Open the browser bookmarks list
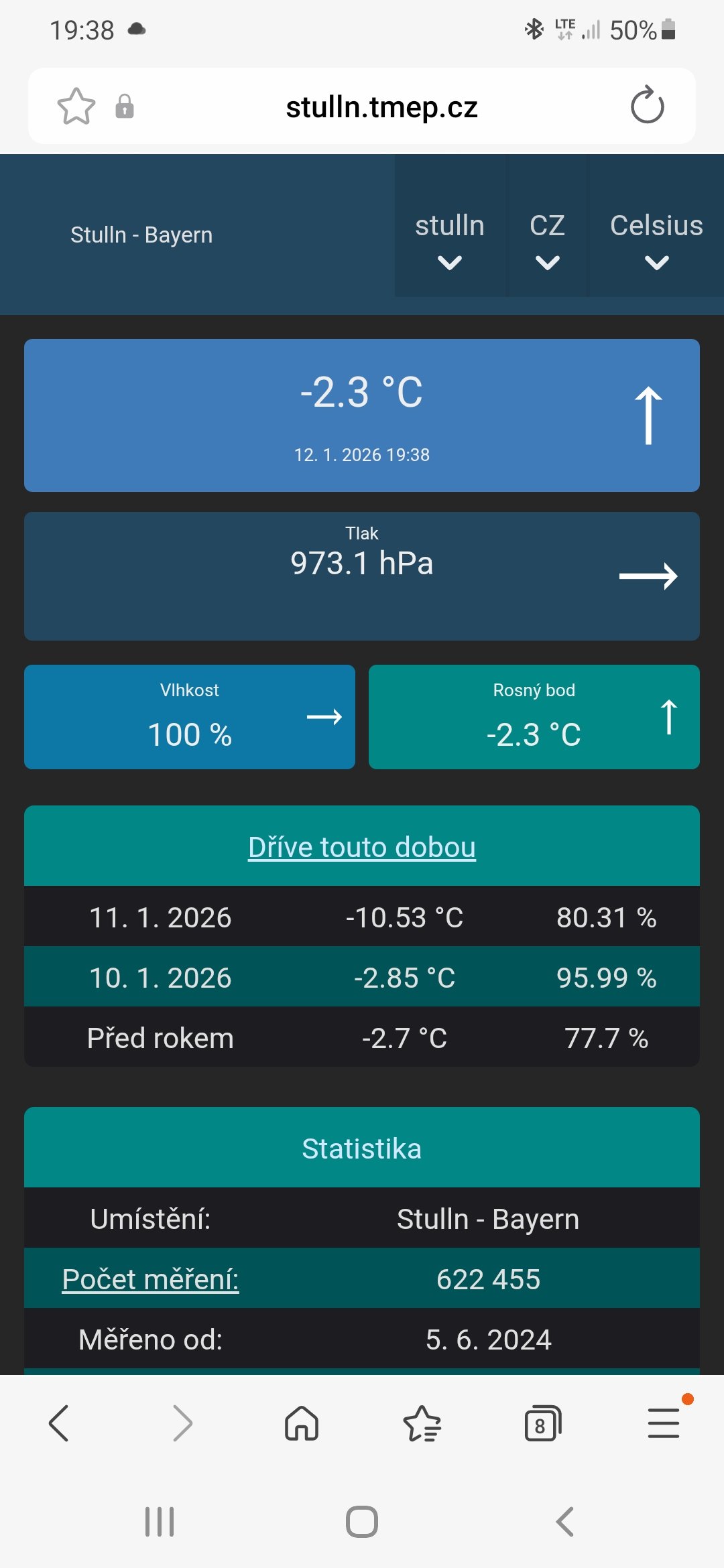This screenshot has width=724, height=1568. [x=422, y=1423]
